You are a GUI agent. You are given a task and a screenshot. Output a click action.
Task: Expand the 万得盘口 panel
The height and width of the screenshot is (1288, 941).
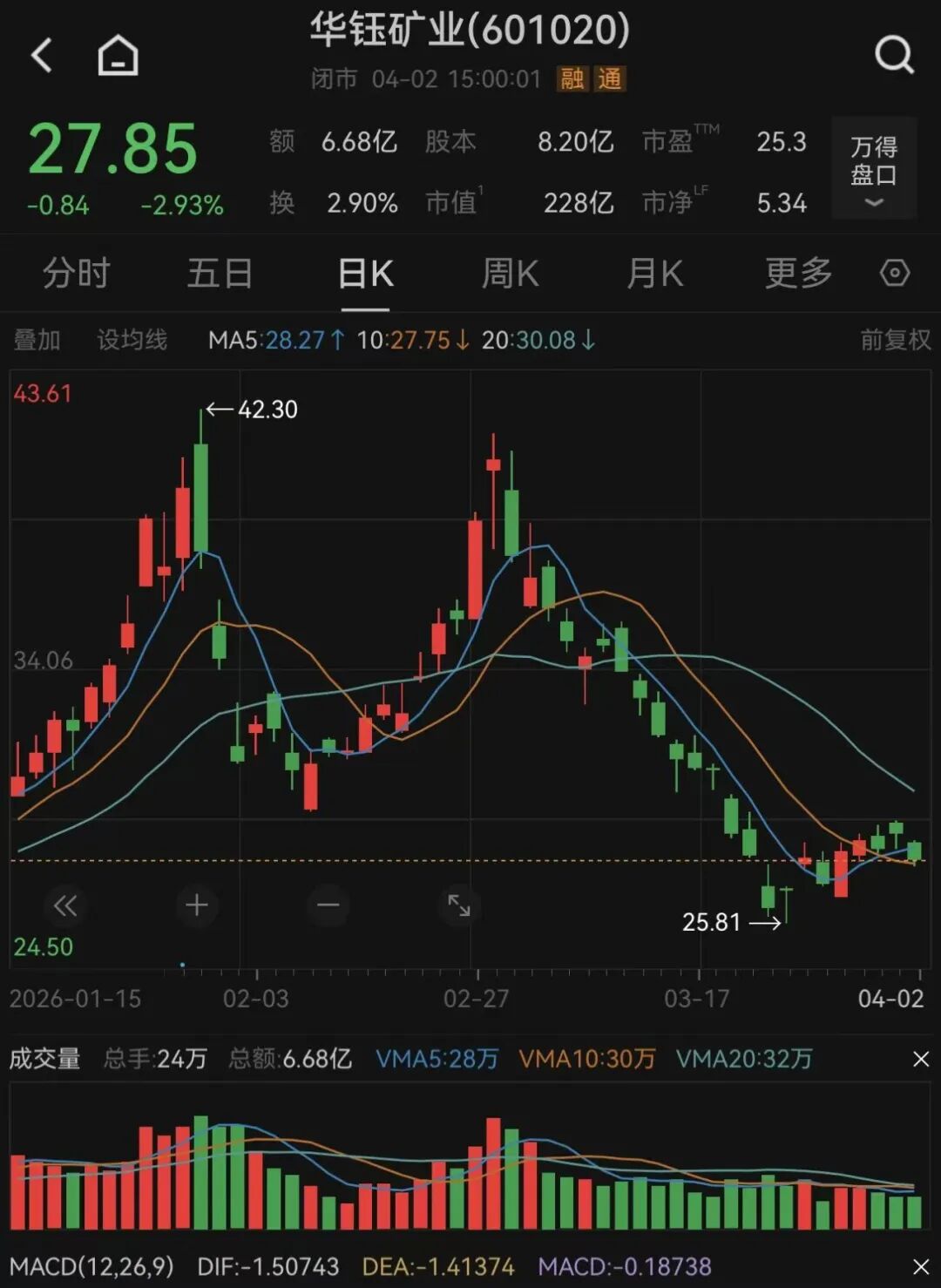point(873,169)
